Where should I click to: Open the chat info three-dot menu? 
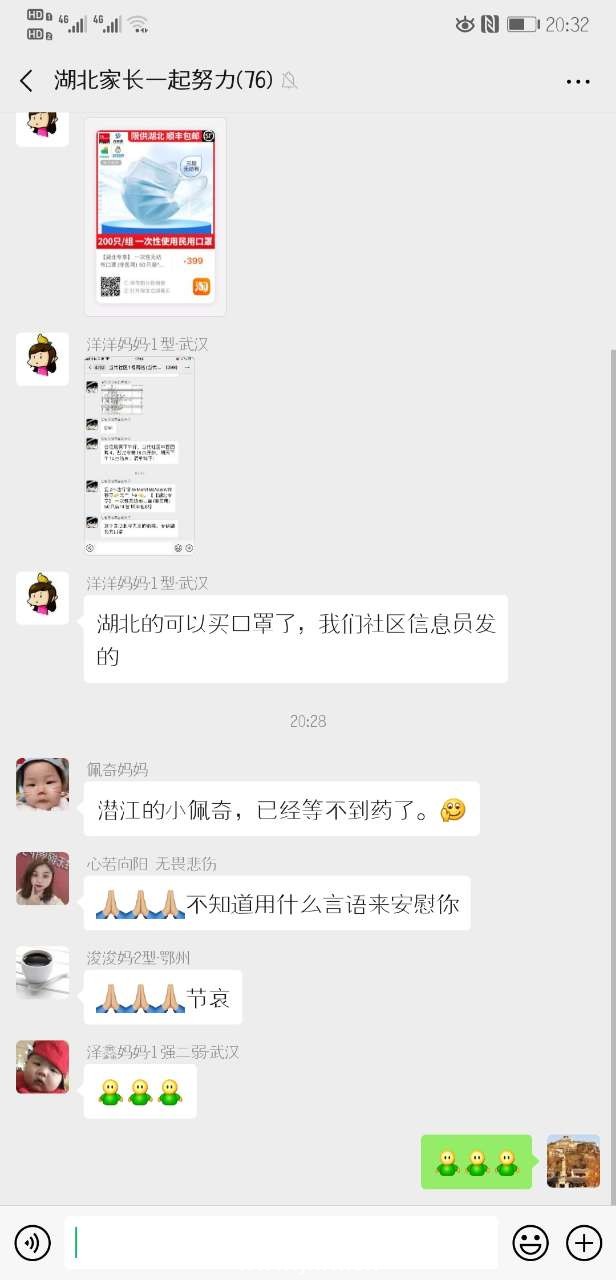(x=578, y=82)
